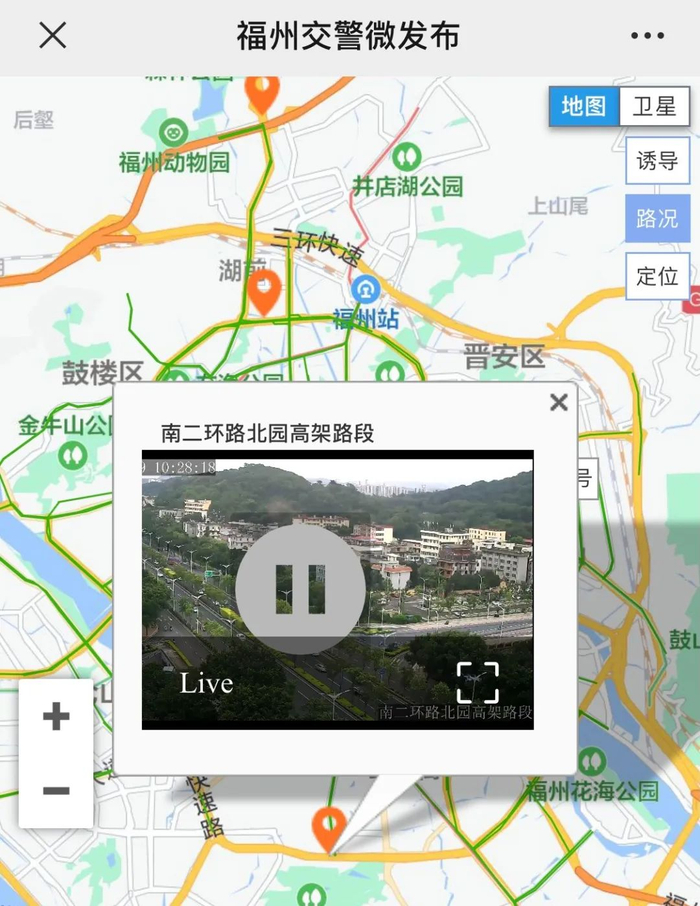Toggle the 路况 traffic layer
The image size is (700, 906).
[x=658, y=218]
